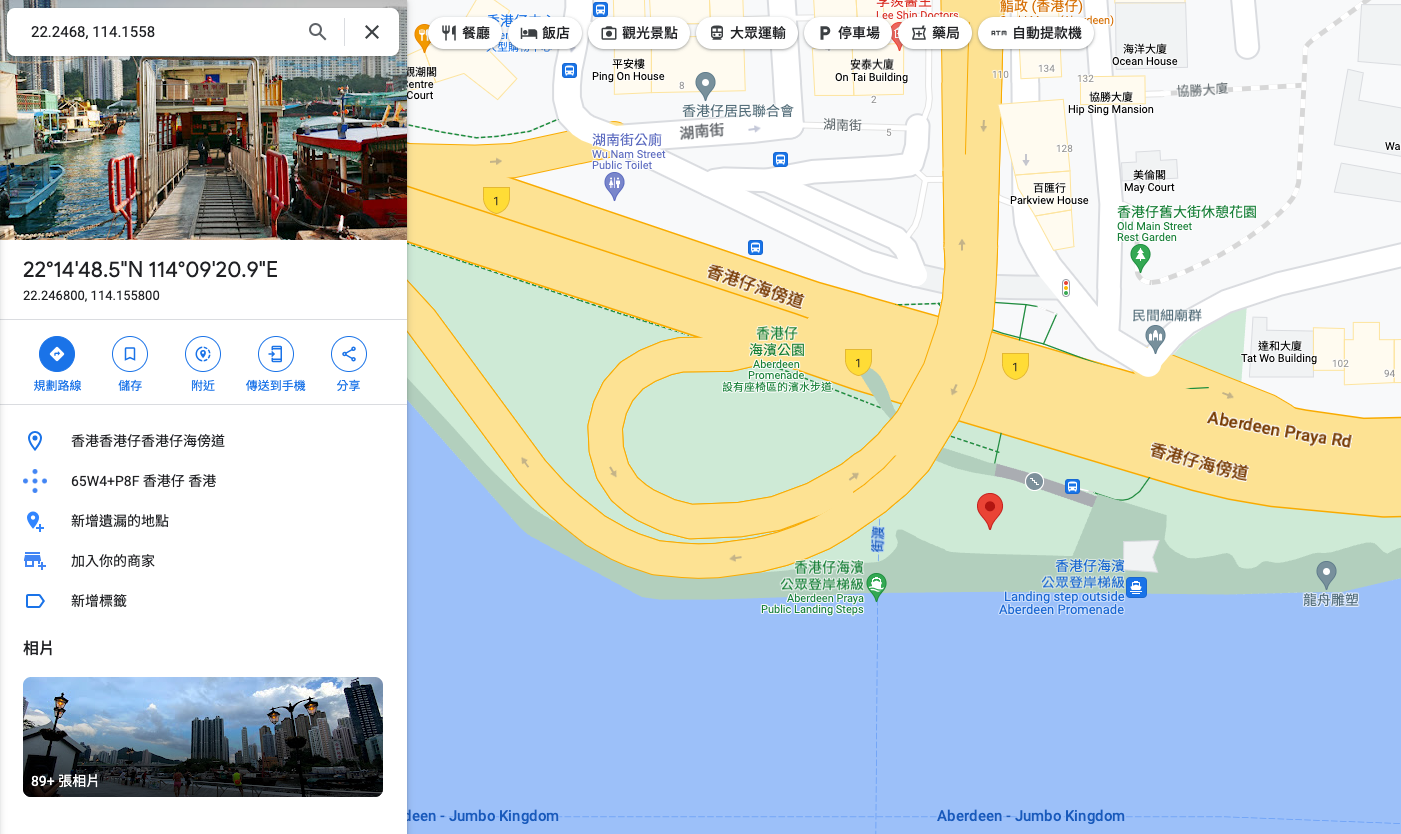Filter map by 飯店 chip
Viewport: 1401px width, 834px height.
[x=545, y=33]
